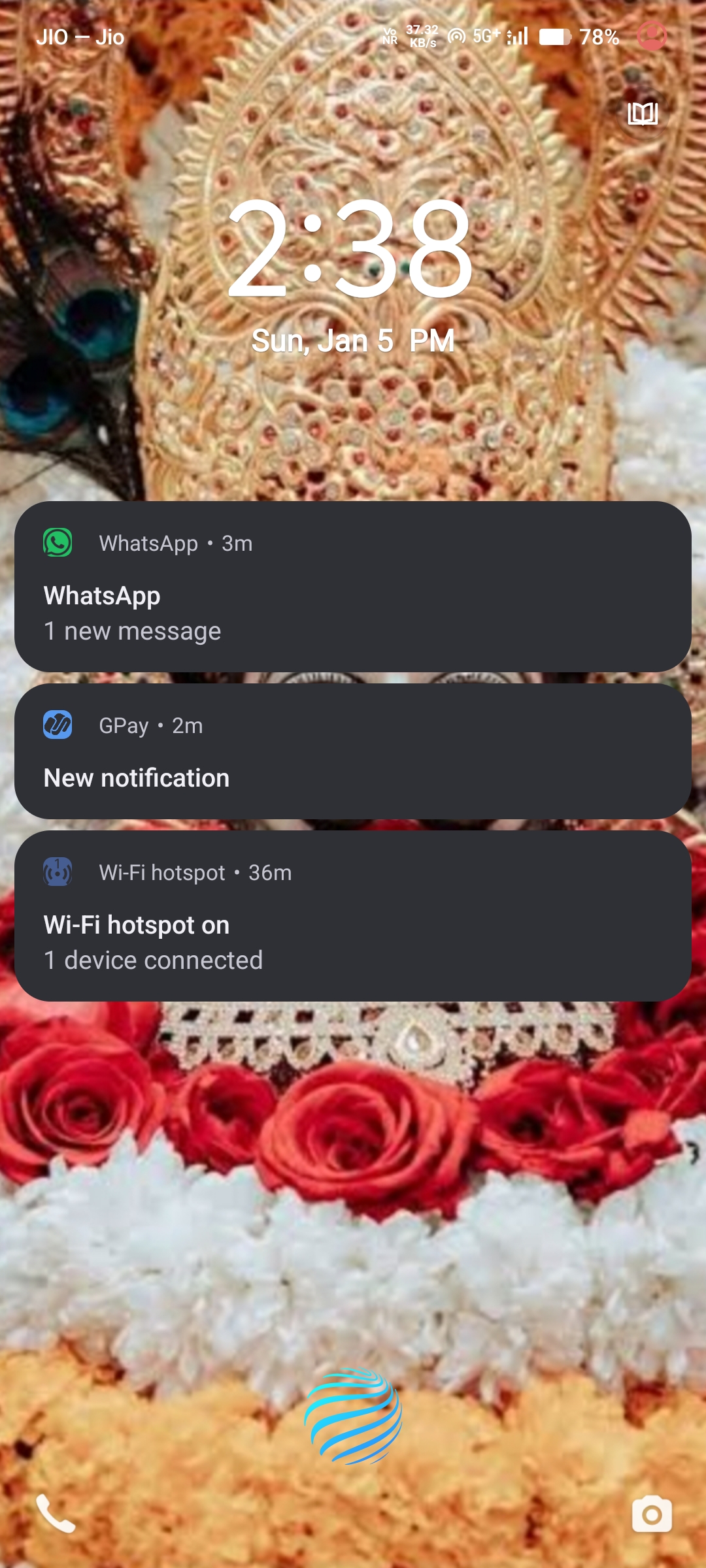The image size is (706, 1568).
Task: Open the GPay new notification
Action: coord(353,751)
